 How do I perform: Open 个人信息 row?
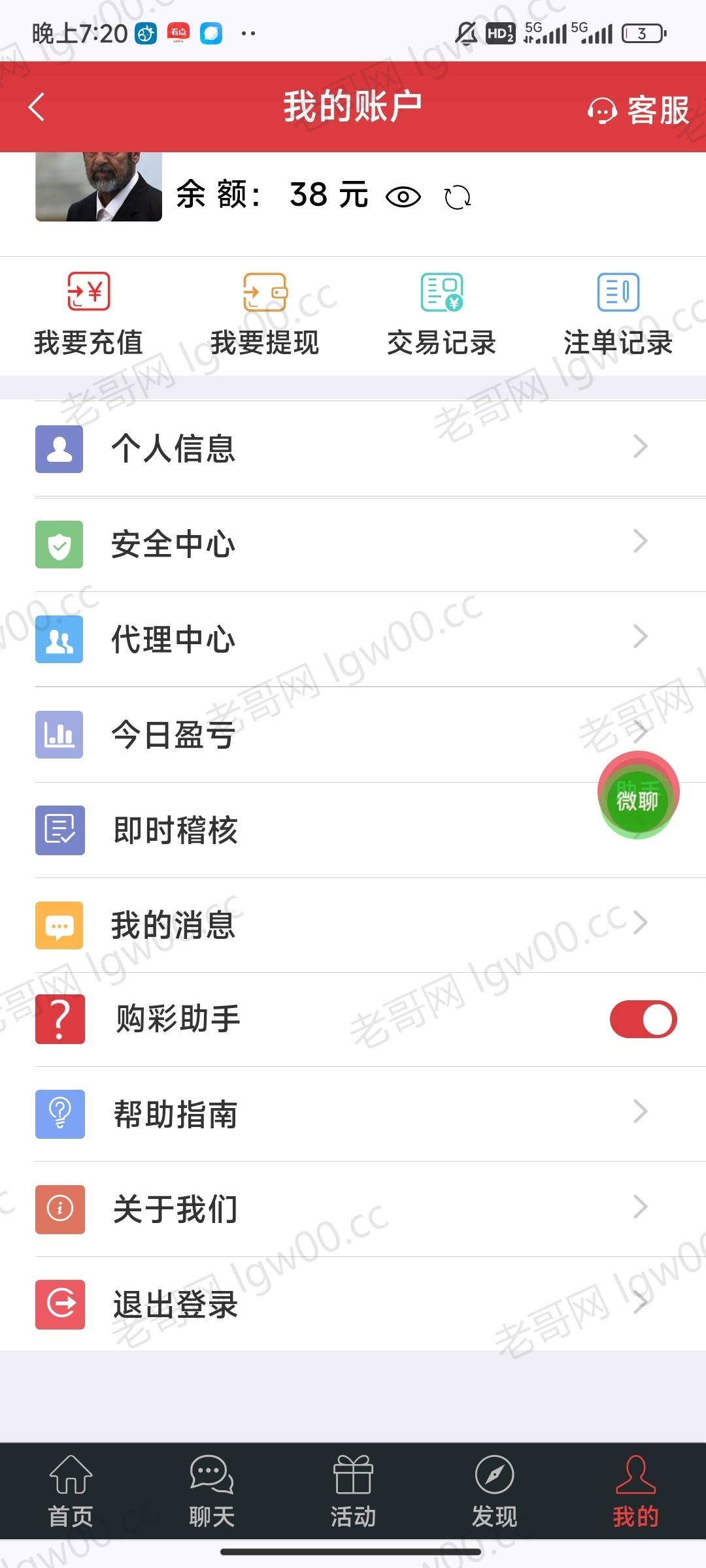[353, 449]
